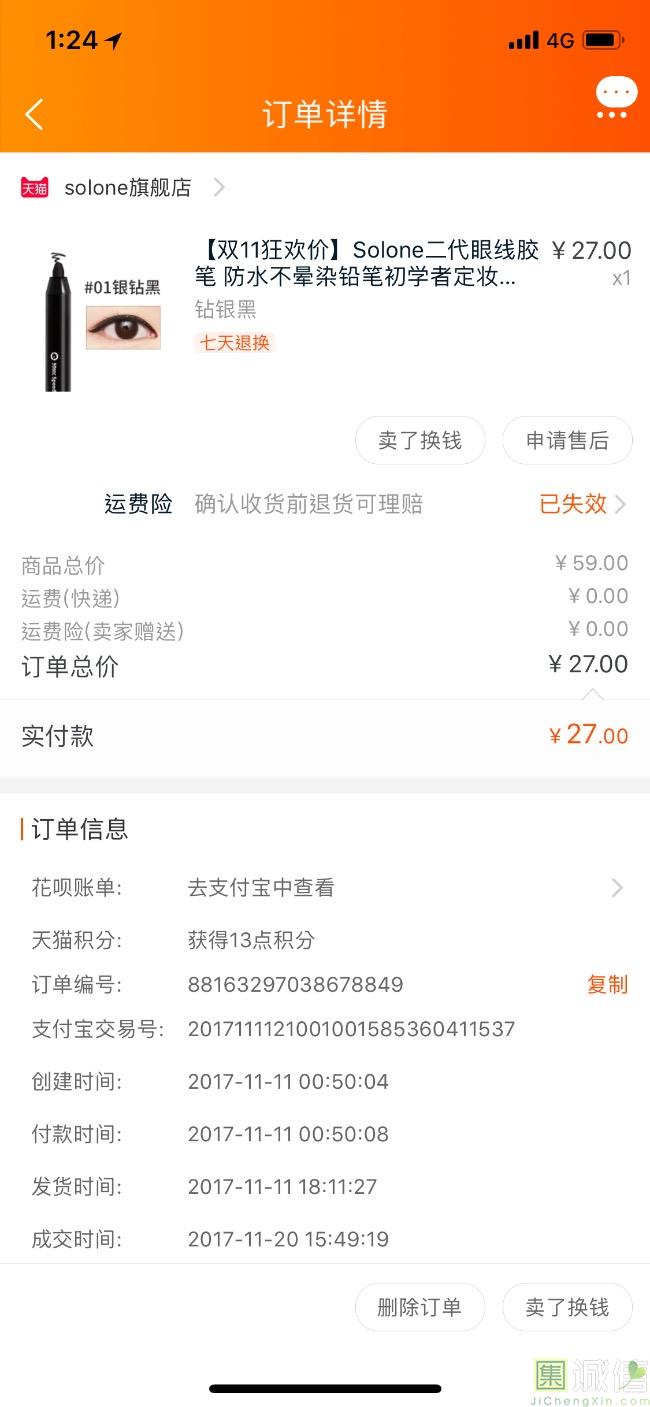Tap 卖了换钱 beside 删除订单
The width and height of the screenshot is (650, 1407).
567,1307
